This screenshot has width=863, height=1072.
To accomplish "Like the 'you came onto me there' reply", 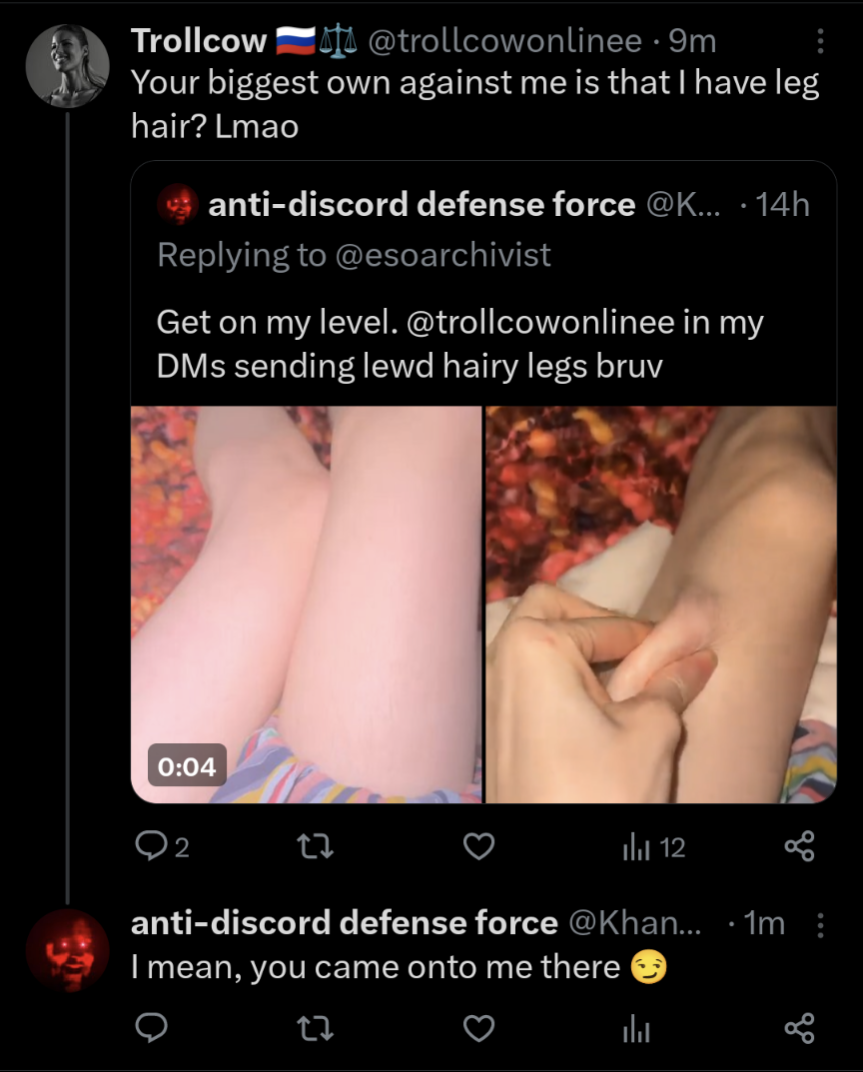I will [x=481, y=1028].
